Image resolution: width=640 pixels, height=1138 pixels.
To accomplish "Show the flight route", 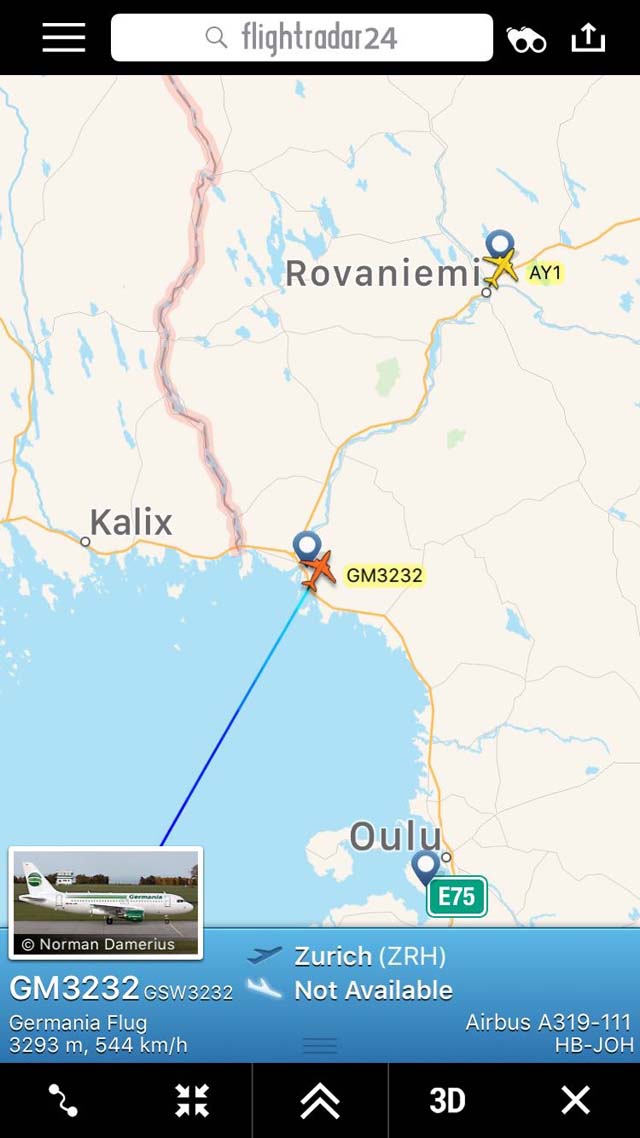I will [x=63, y=1100].
